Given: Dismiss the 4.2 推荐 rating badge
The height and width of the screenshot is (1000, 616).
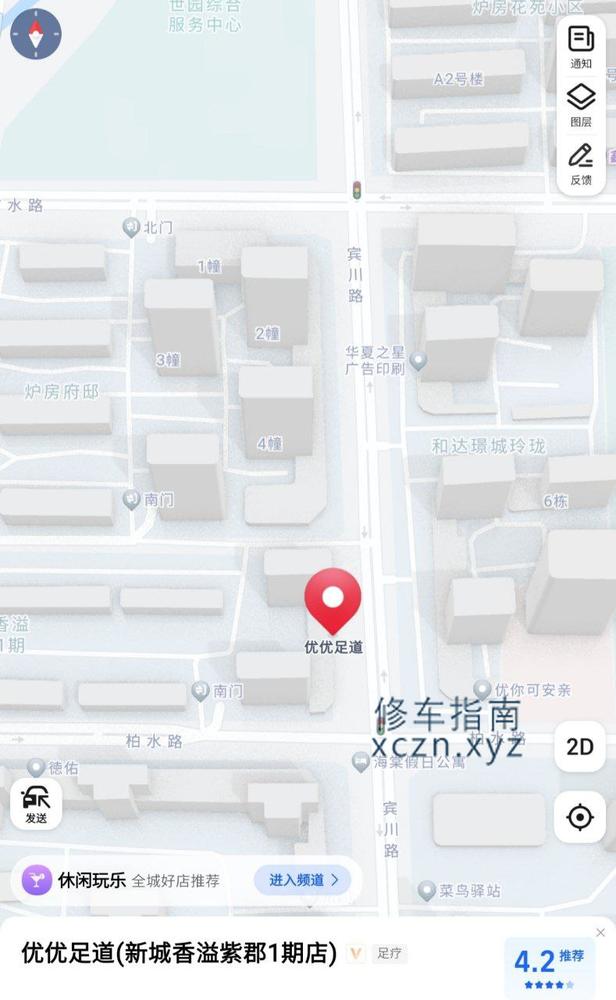Looking at the screenshot, I should point(600,932).
